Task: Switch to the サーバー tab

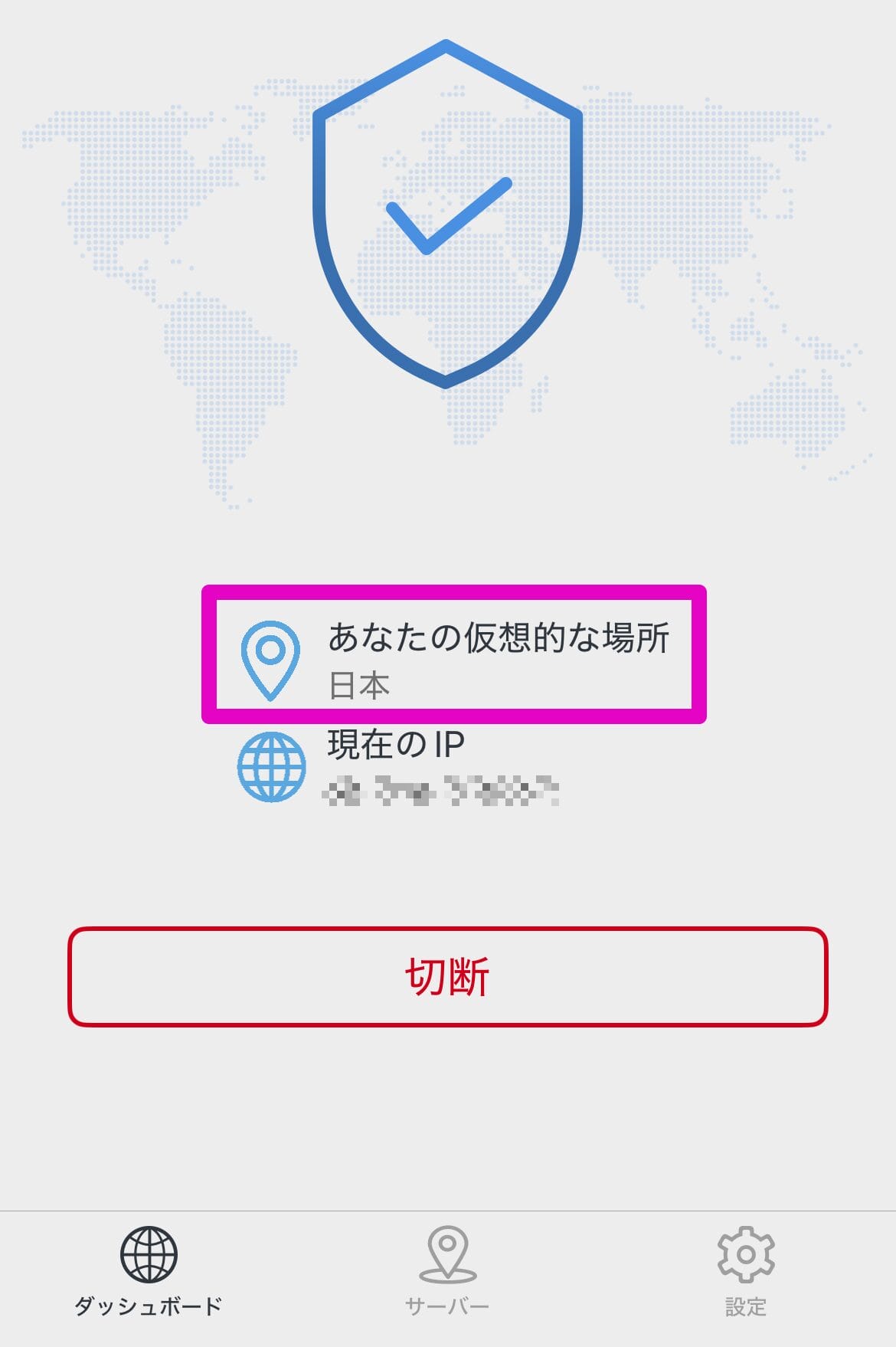Action: pyautogui.click(x=448, y=1263)
